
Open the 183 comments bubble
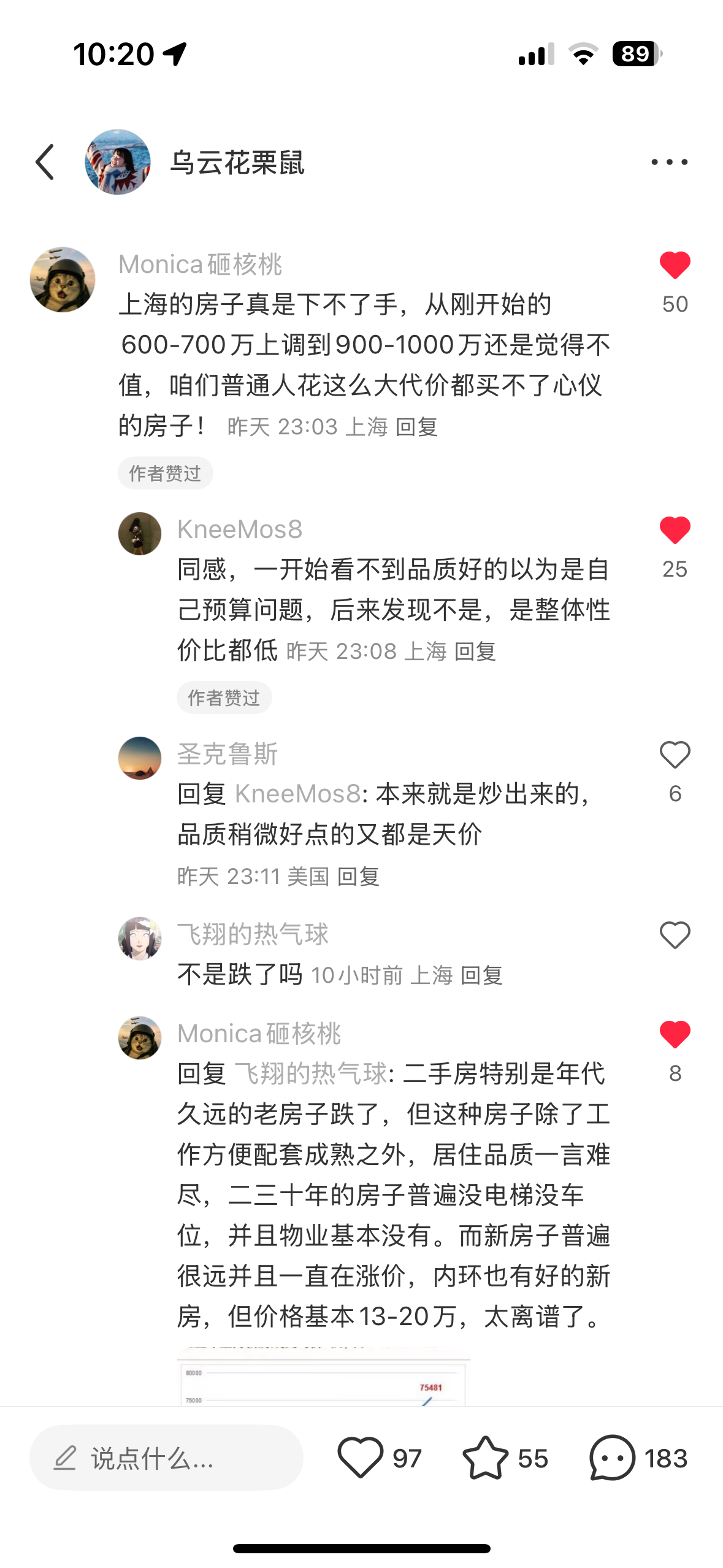(x=612, y=1458)
